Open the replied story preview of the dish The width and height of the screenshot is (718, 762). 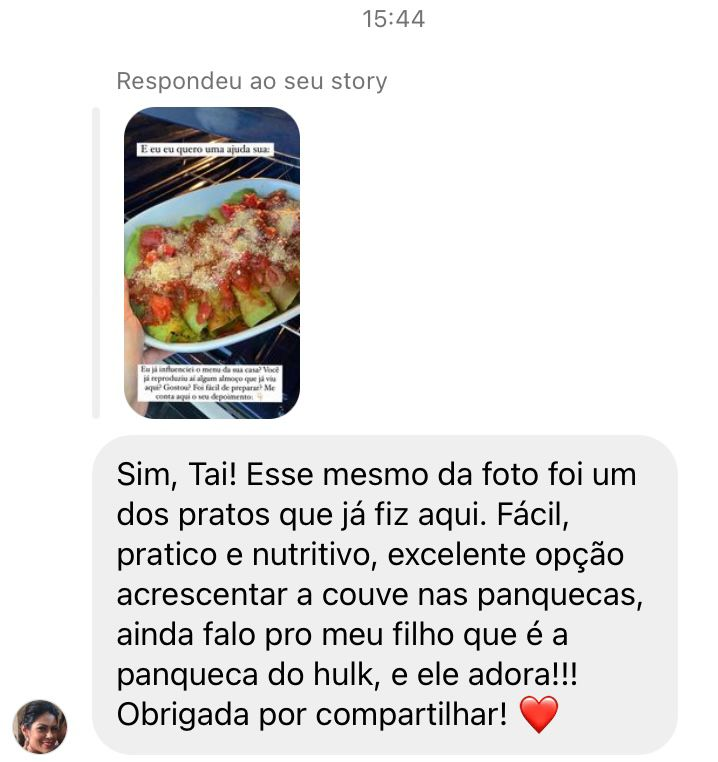click(x=212, y=262)
